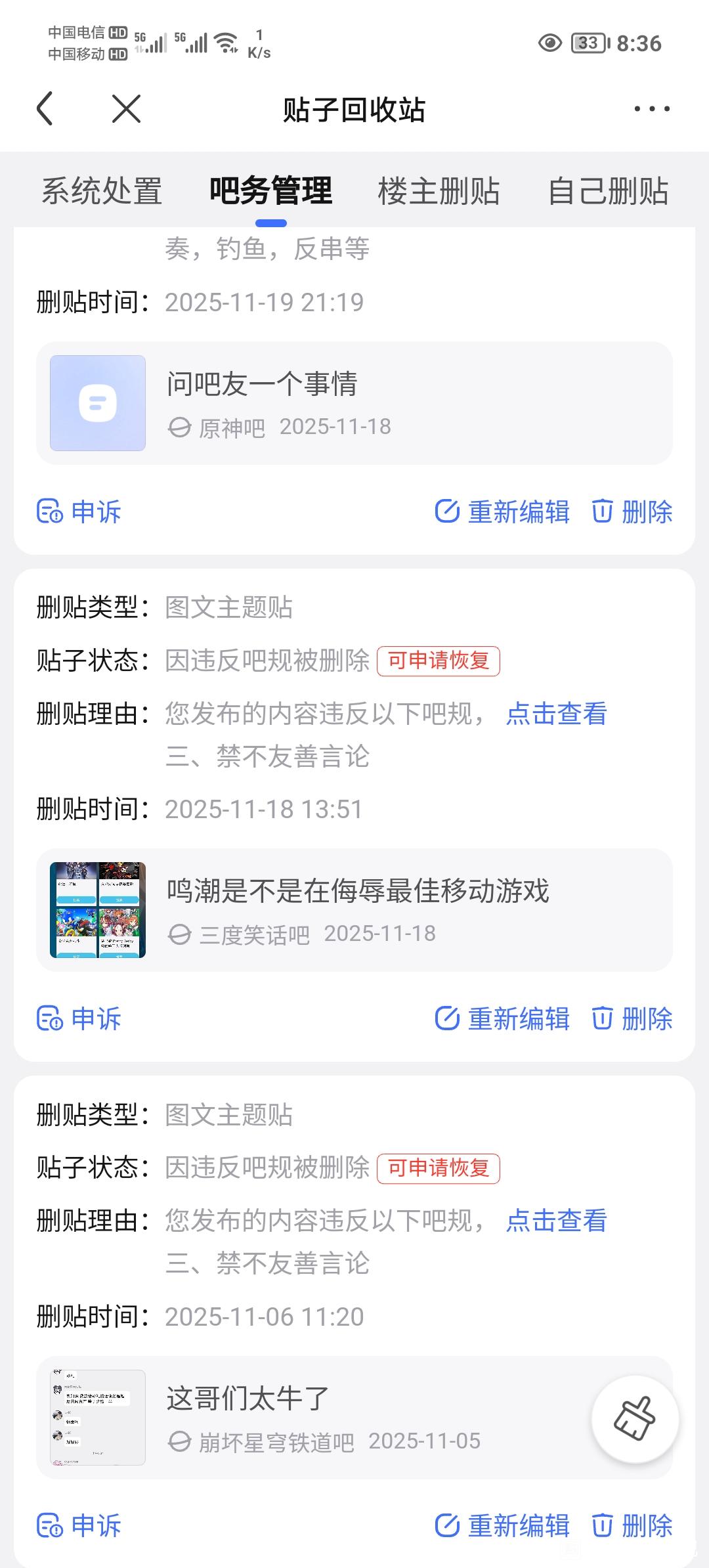Re-edit the 鸣潮是不是在侮辱最佳移动游戏 post
This screenshot has height=1568, width=709.
click(x=503, y=1018)
